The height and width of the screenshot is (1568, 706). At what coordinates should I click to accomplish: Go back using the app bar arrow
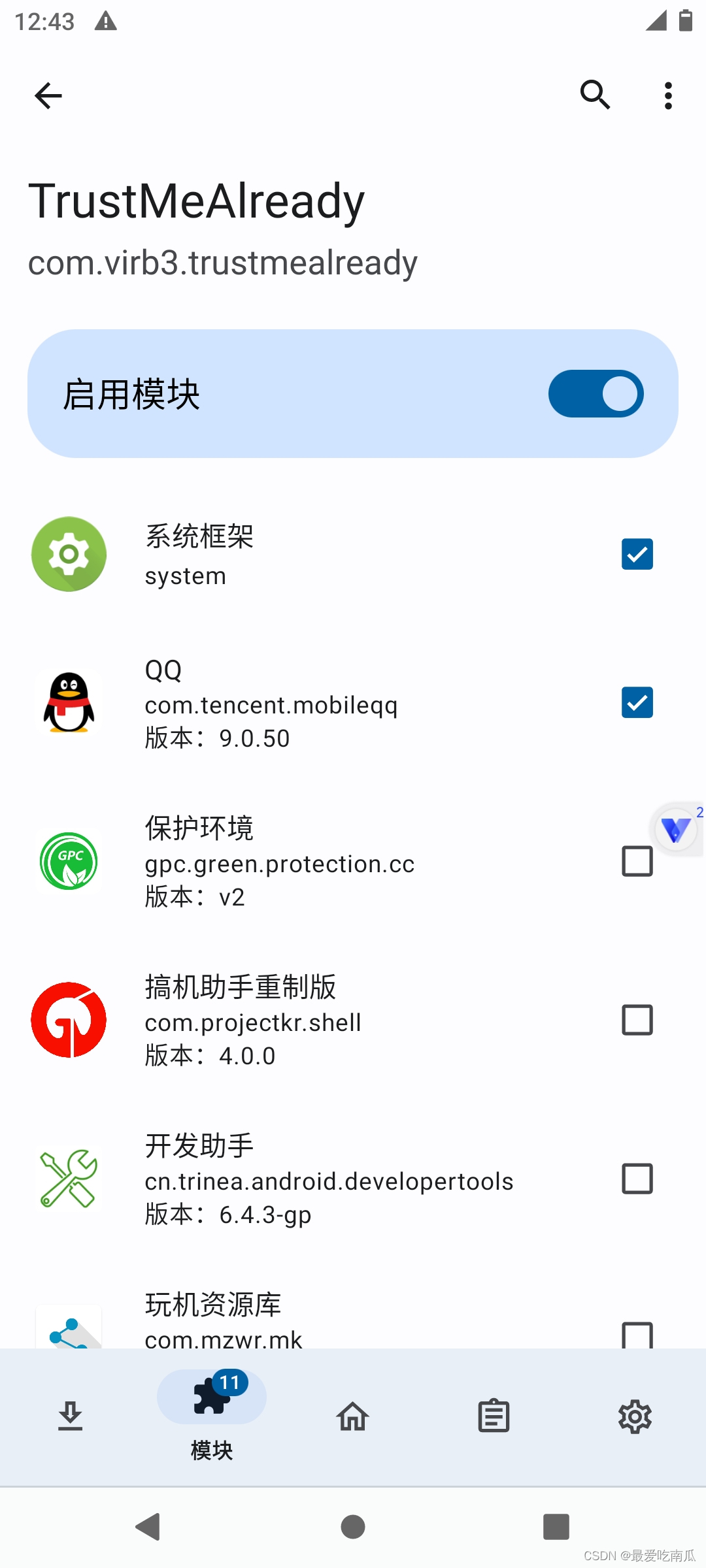tap(48, 96)
